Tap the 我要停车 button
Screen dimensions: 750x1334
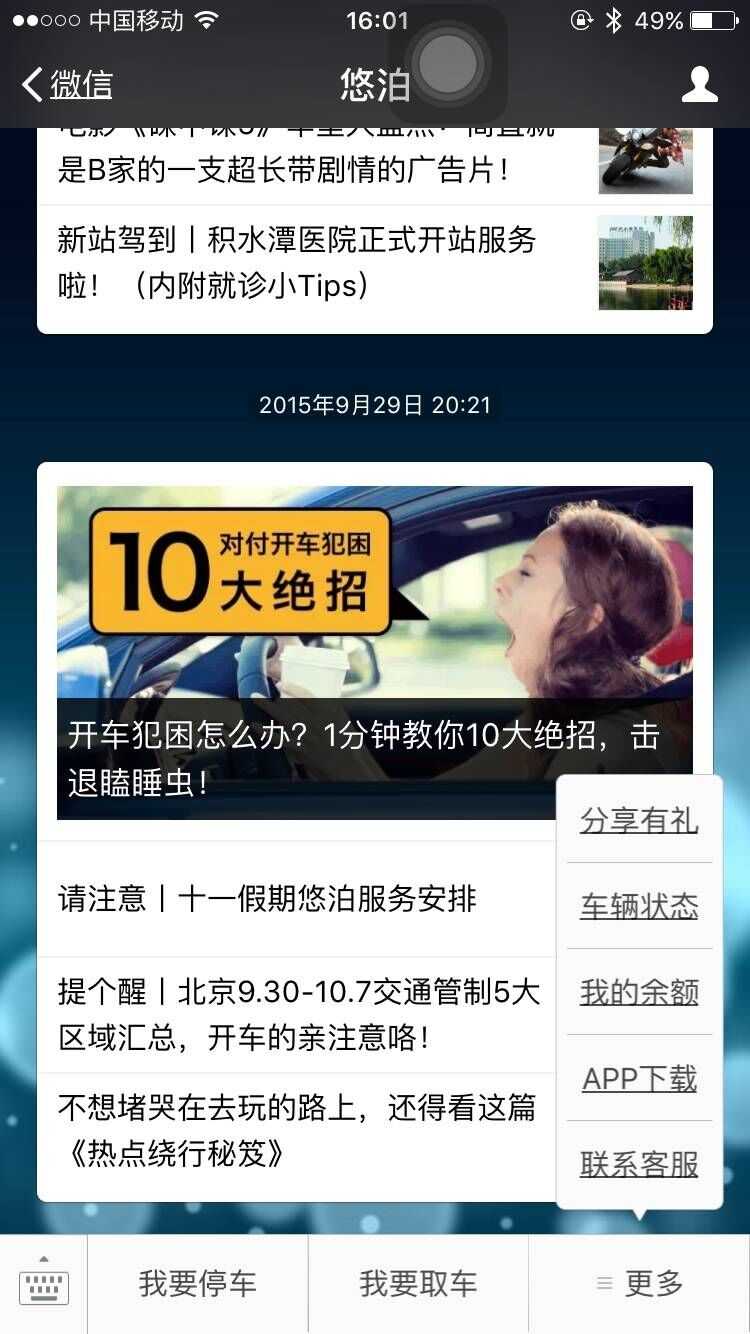pos(197,1284)
